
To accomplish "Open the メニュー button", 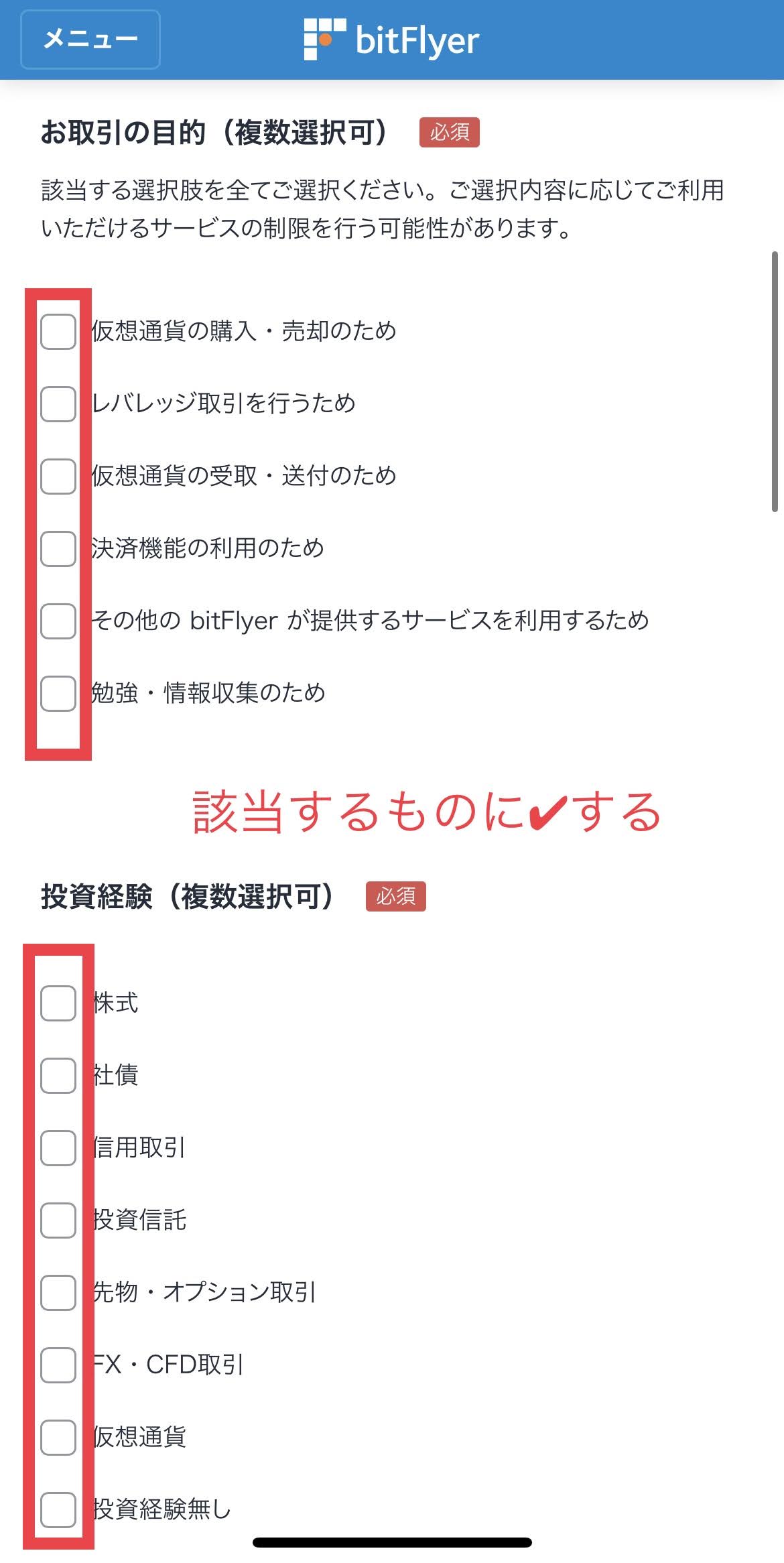I will point(90,40).
